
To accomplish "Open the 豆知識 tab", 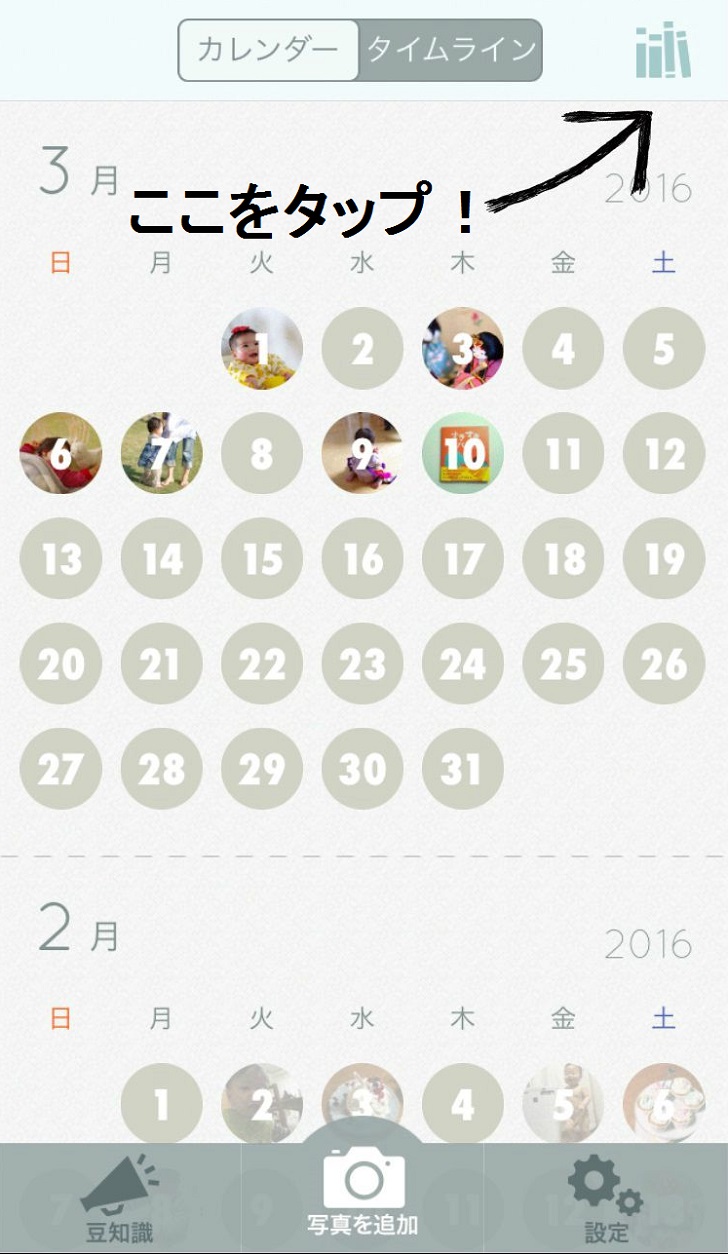I will [x=120, y=1198].
